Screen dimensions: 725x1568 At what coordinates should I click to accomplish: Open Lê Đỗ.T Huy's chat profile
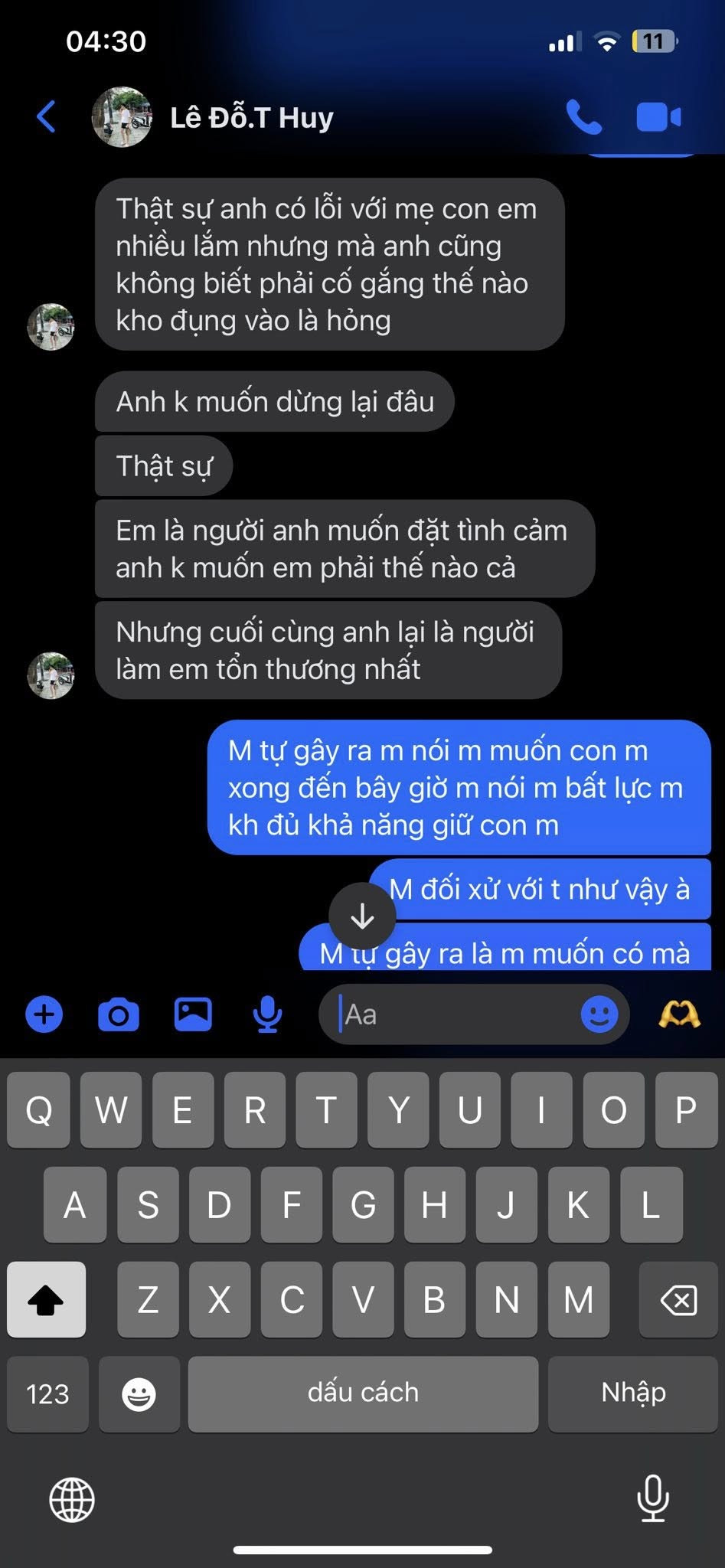(251, 117)
